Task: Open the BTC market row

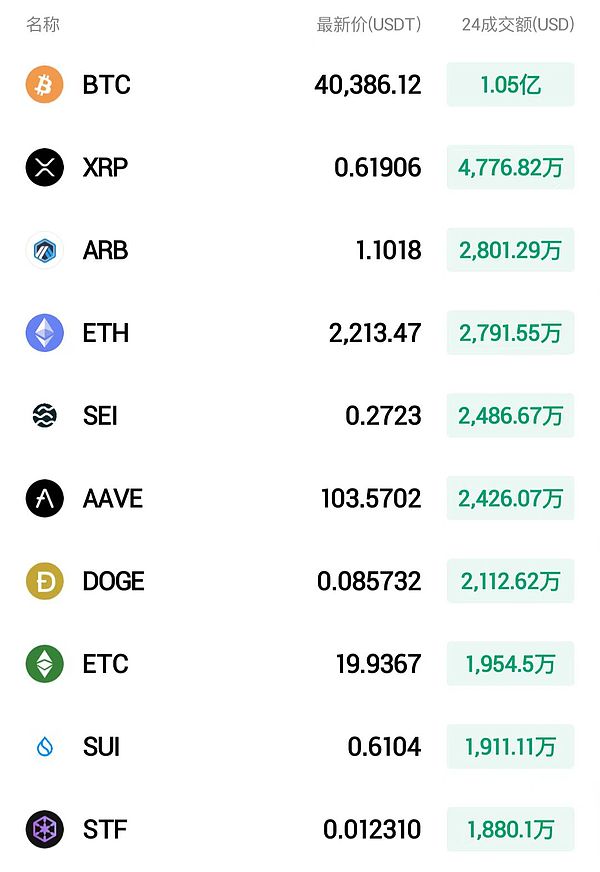Action: [106, 85]
